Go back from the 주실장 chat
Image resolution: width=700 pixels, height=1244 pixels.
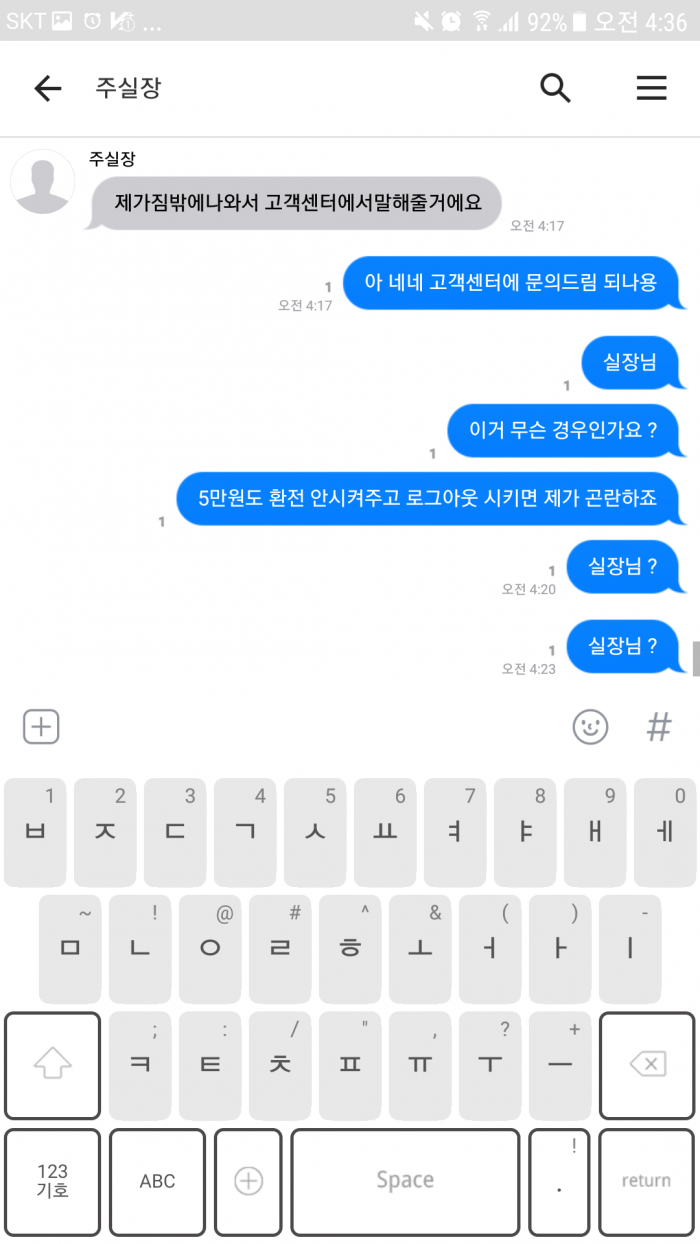coord(48,89)
